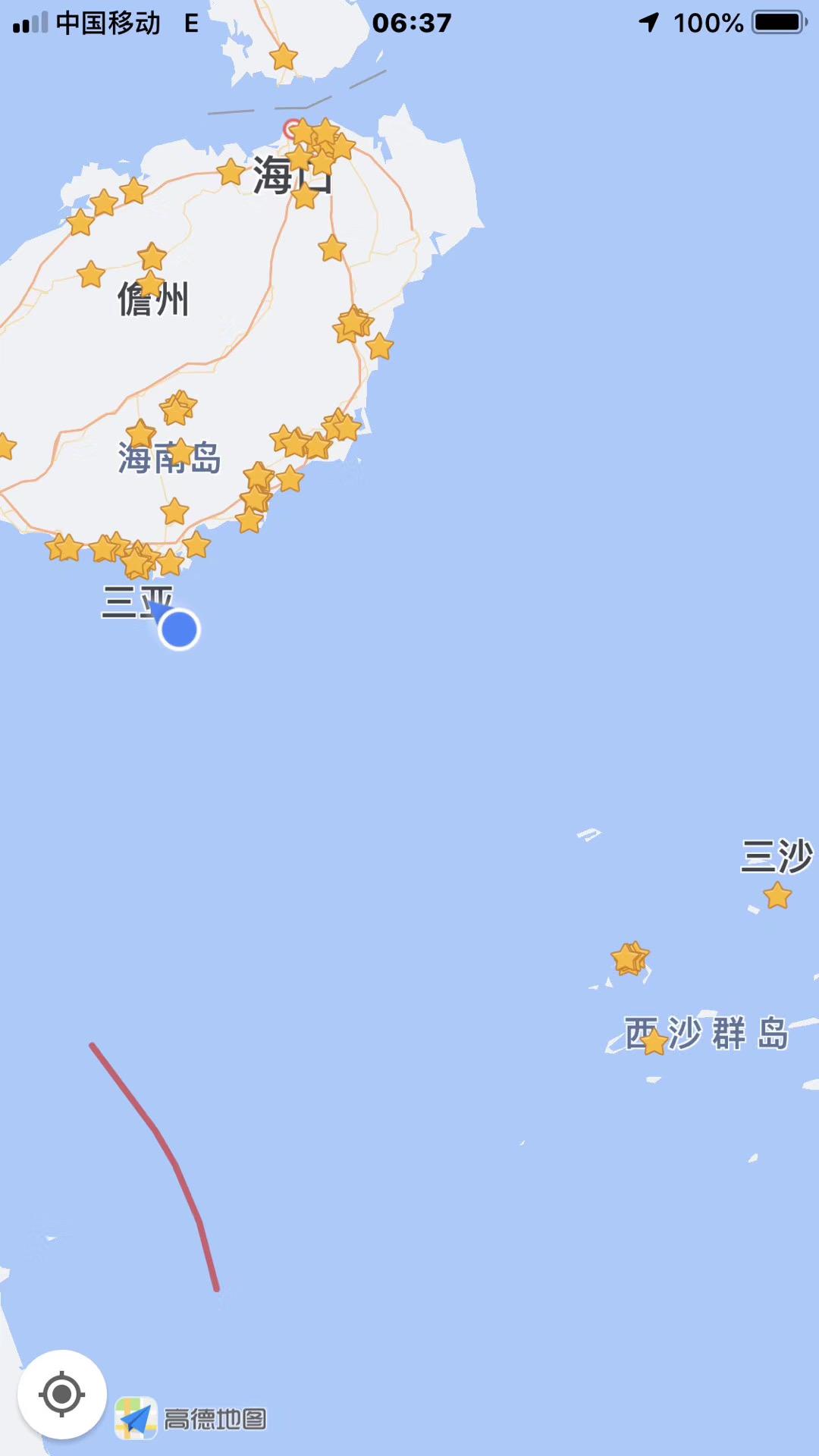Select the star marker on 西沙群岛 label
This screenshot has height=1456, width=819.
coord(654,1041)
